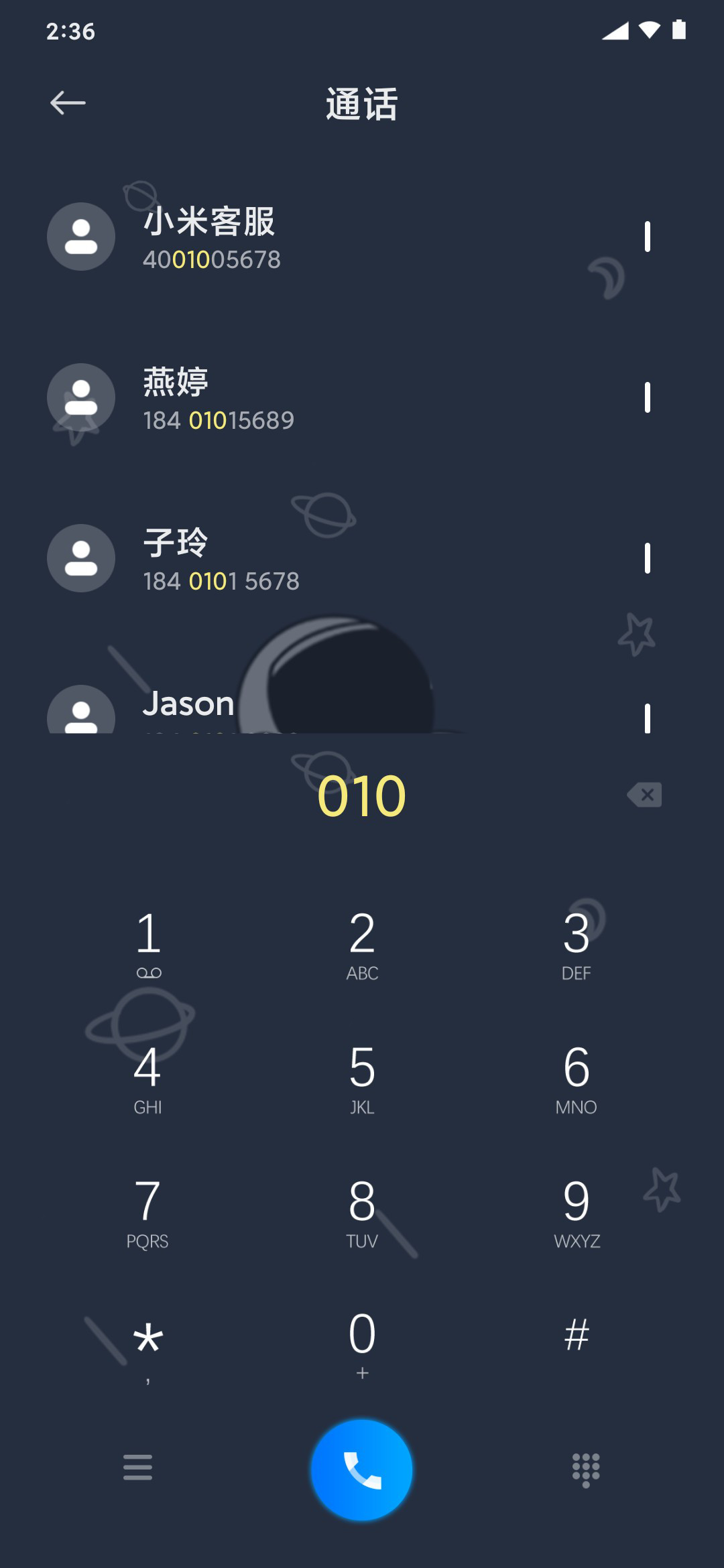Tap the 9 WXYZ key
724x1568 pixels.
click(577, 1212)
